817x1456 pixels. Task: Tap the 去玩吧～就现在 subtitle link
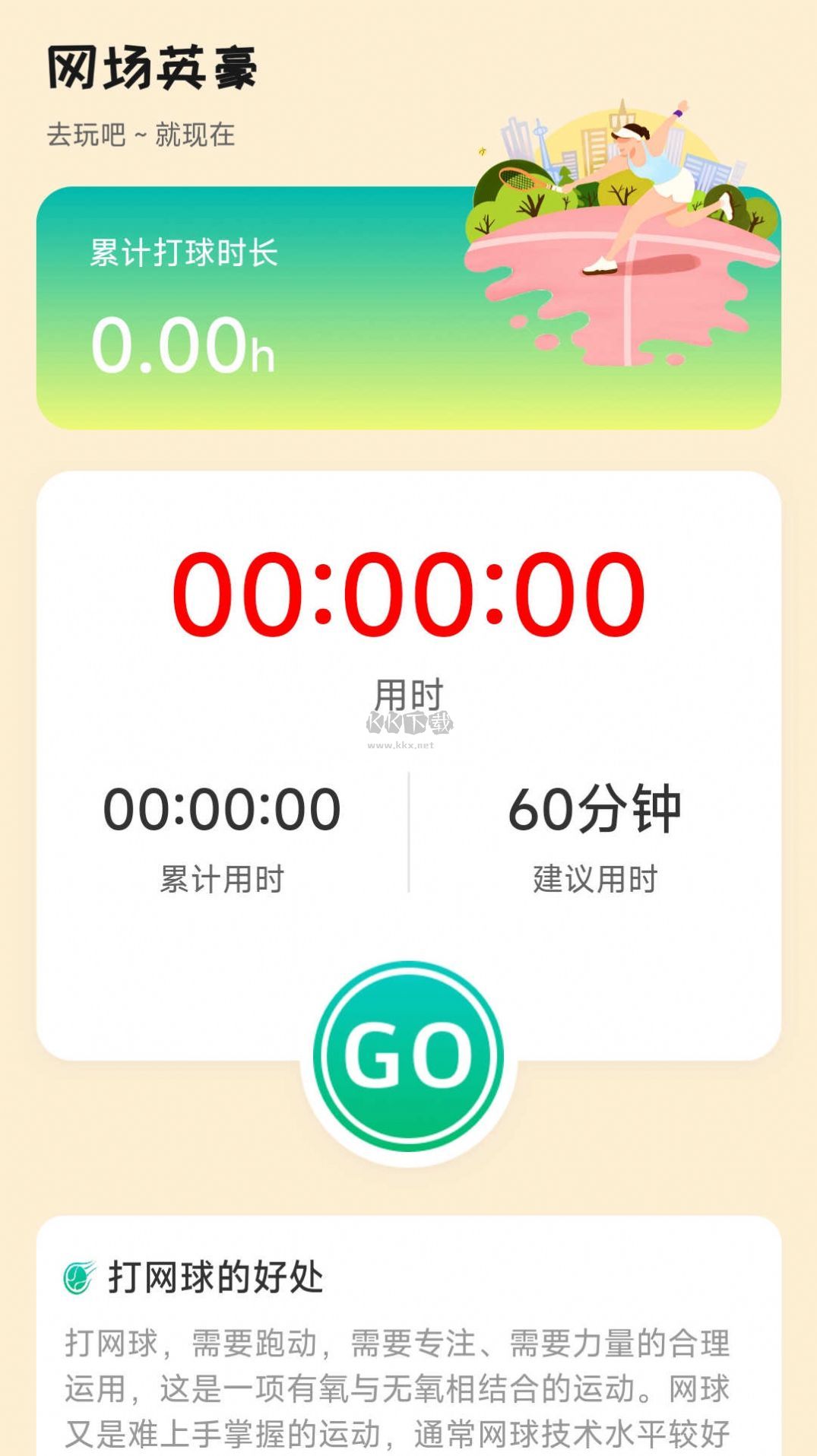(x=141, y=134)
